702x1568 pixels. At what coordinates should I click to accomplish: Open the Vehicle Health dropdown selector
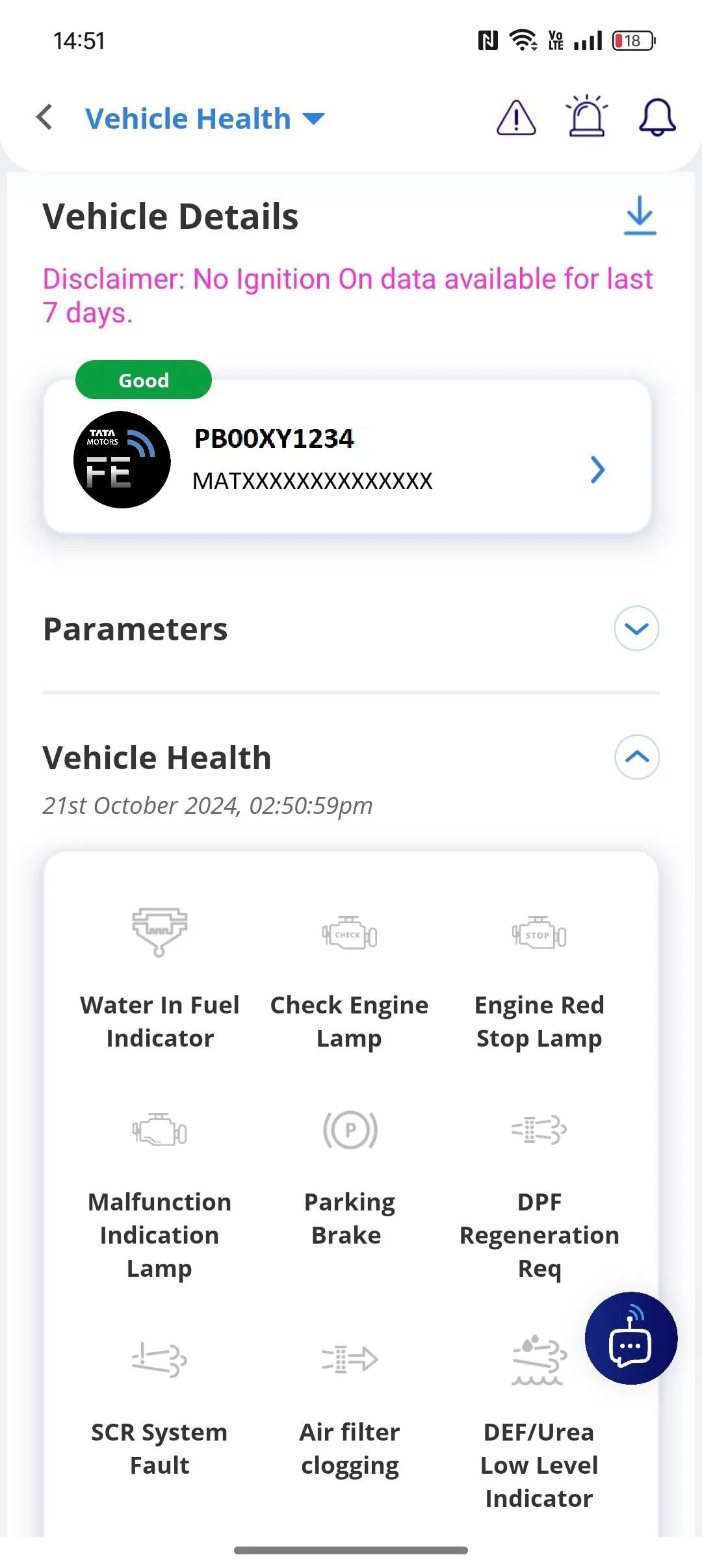tap(314, 118)
